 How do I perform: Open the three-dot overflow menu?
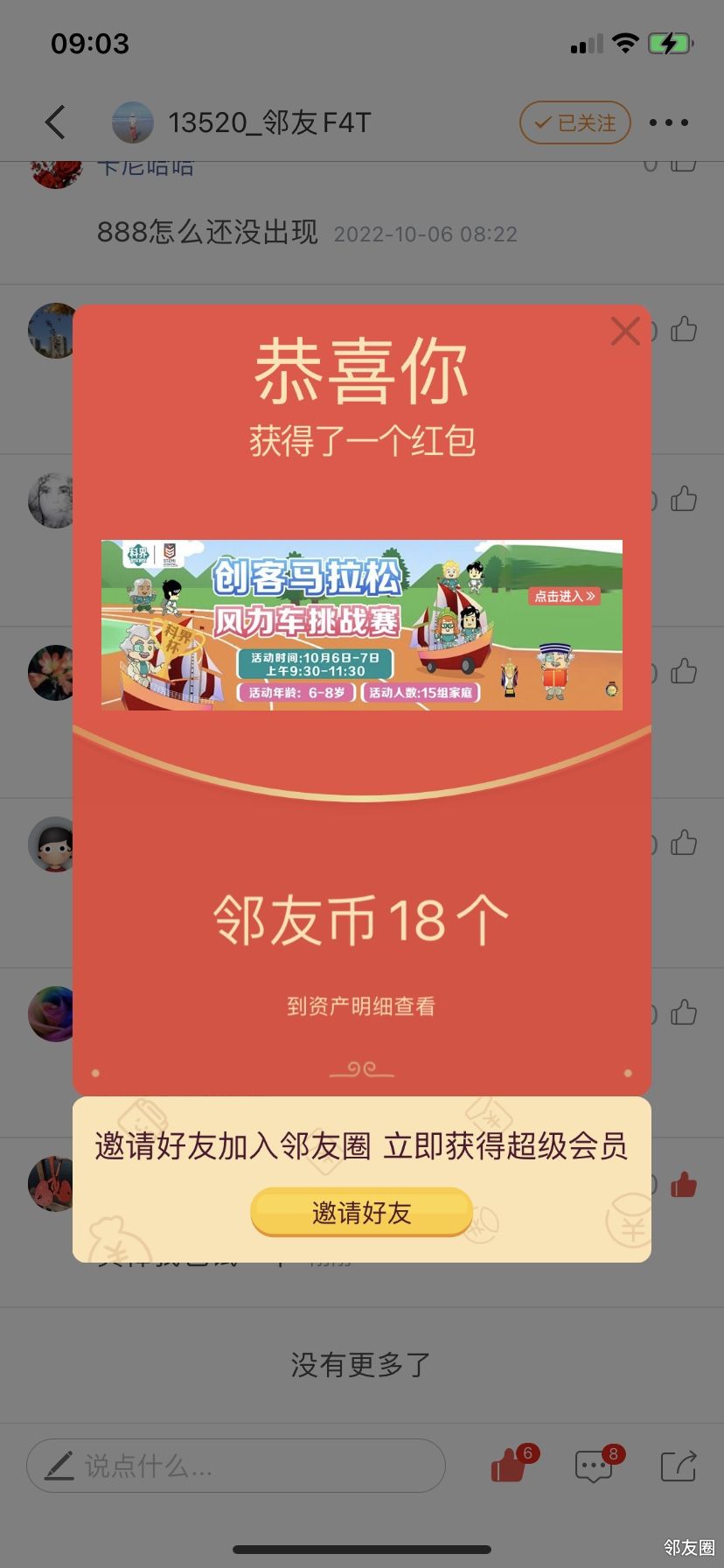coord(669,123)
